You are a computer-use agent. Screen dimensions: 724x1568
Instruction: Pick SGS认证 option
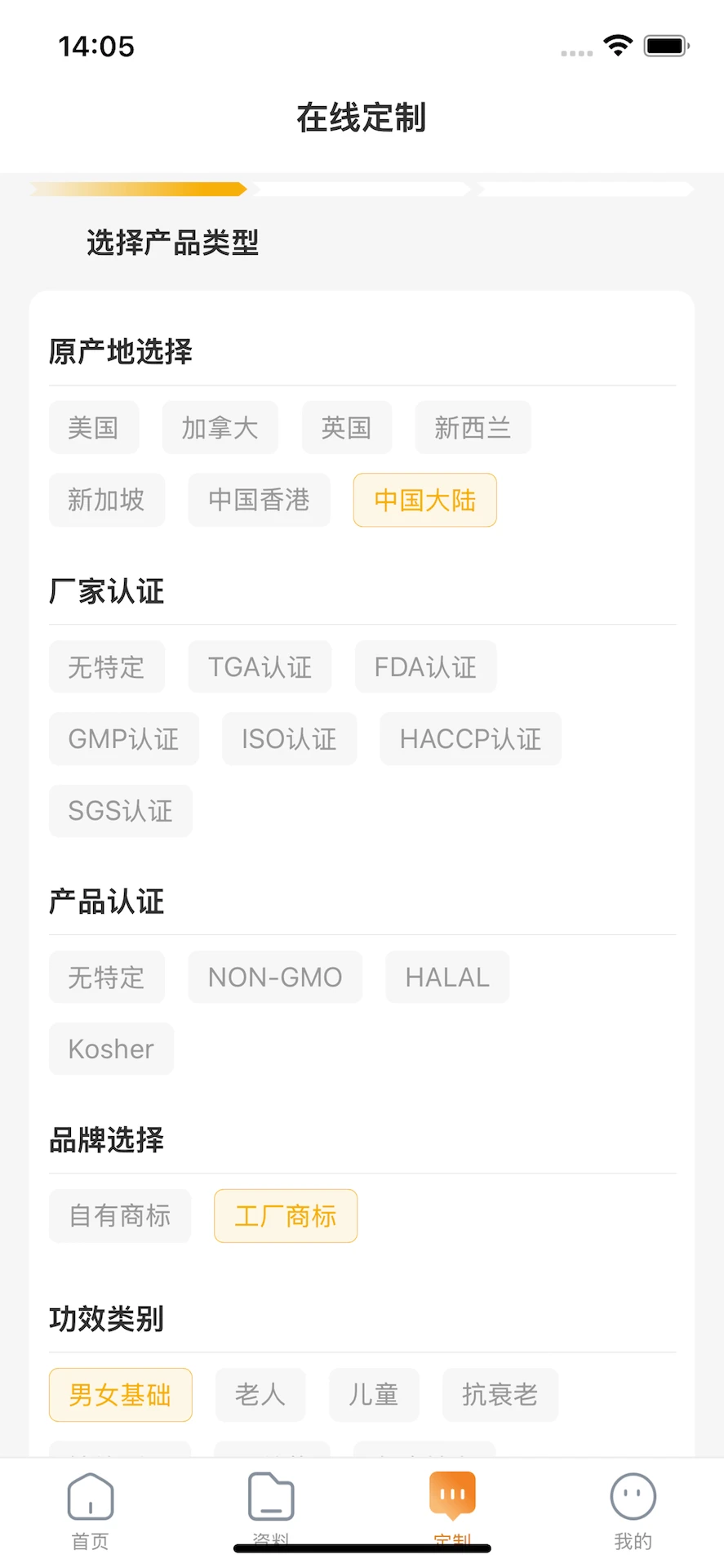120,811
